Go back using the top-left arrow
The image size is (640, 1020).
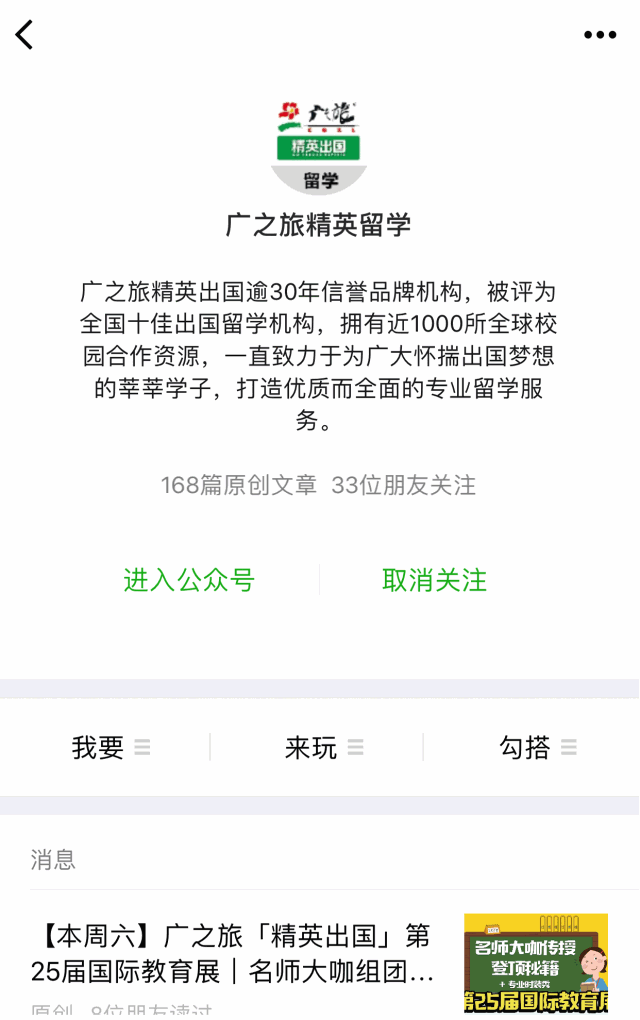coord(25,34)
